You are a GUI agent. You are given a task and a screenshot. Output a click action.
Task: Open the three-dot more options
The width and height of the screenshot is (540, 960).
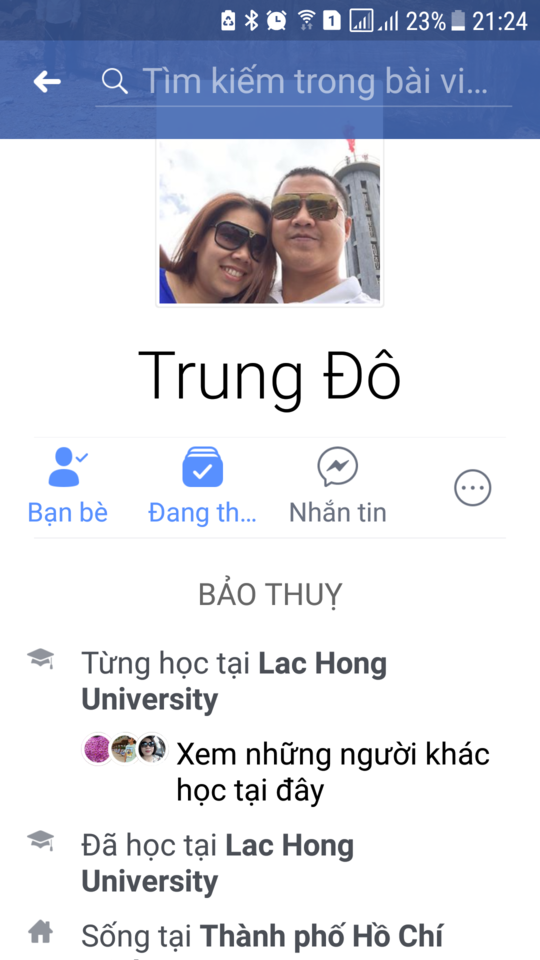[473, 488]
